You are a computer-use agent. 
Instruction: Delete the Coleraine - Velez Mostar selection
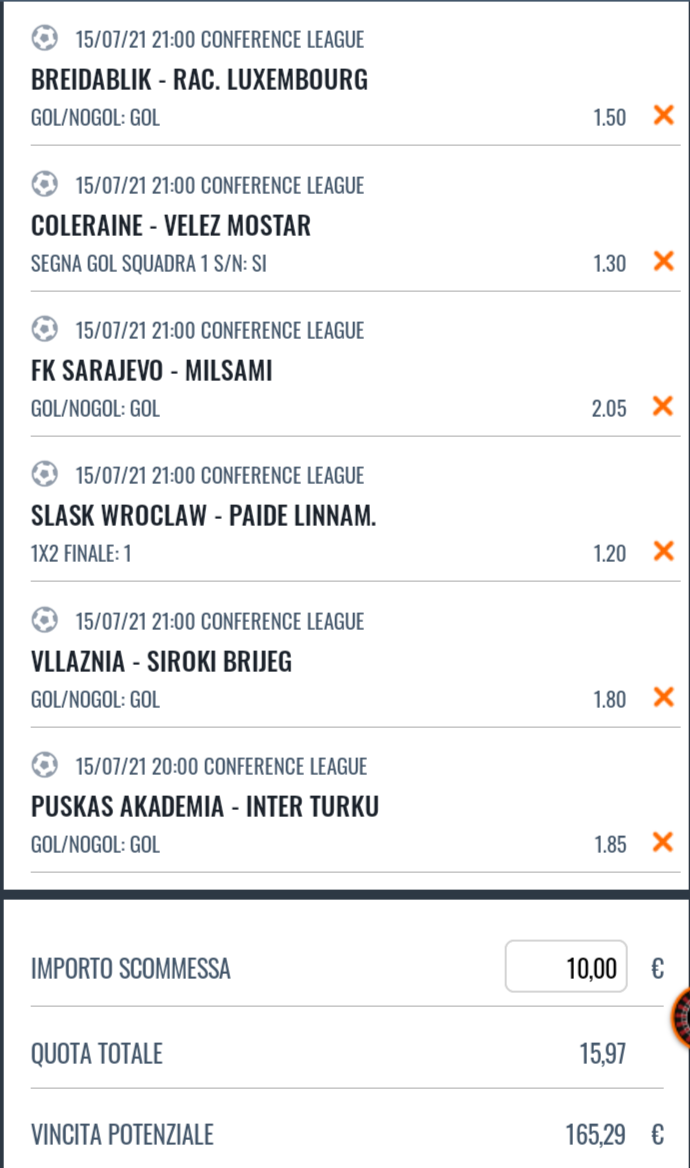(x=662, y=262)
